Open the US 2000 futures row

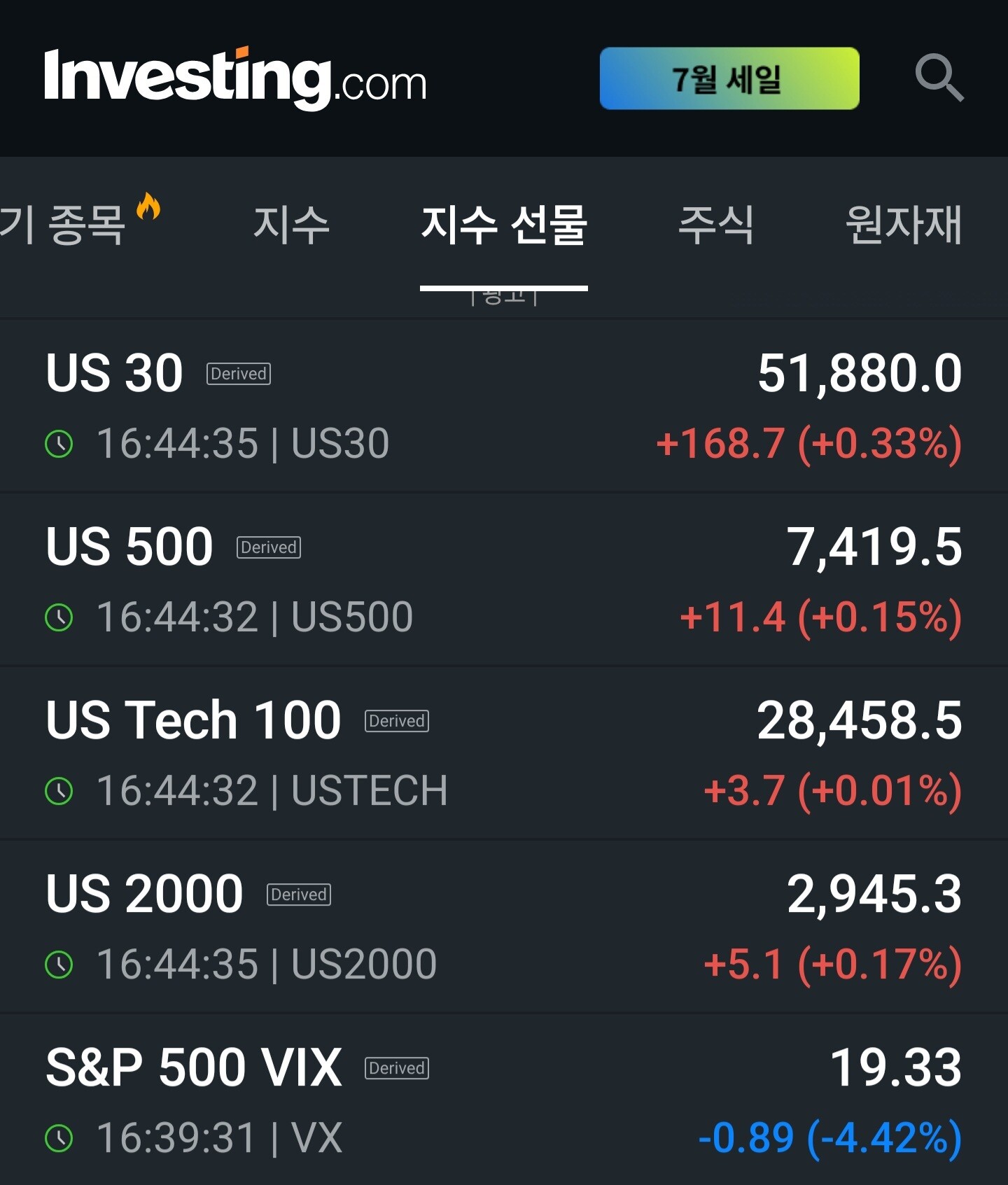click(504, 927)
